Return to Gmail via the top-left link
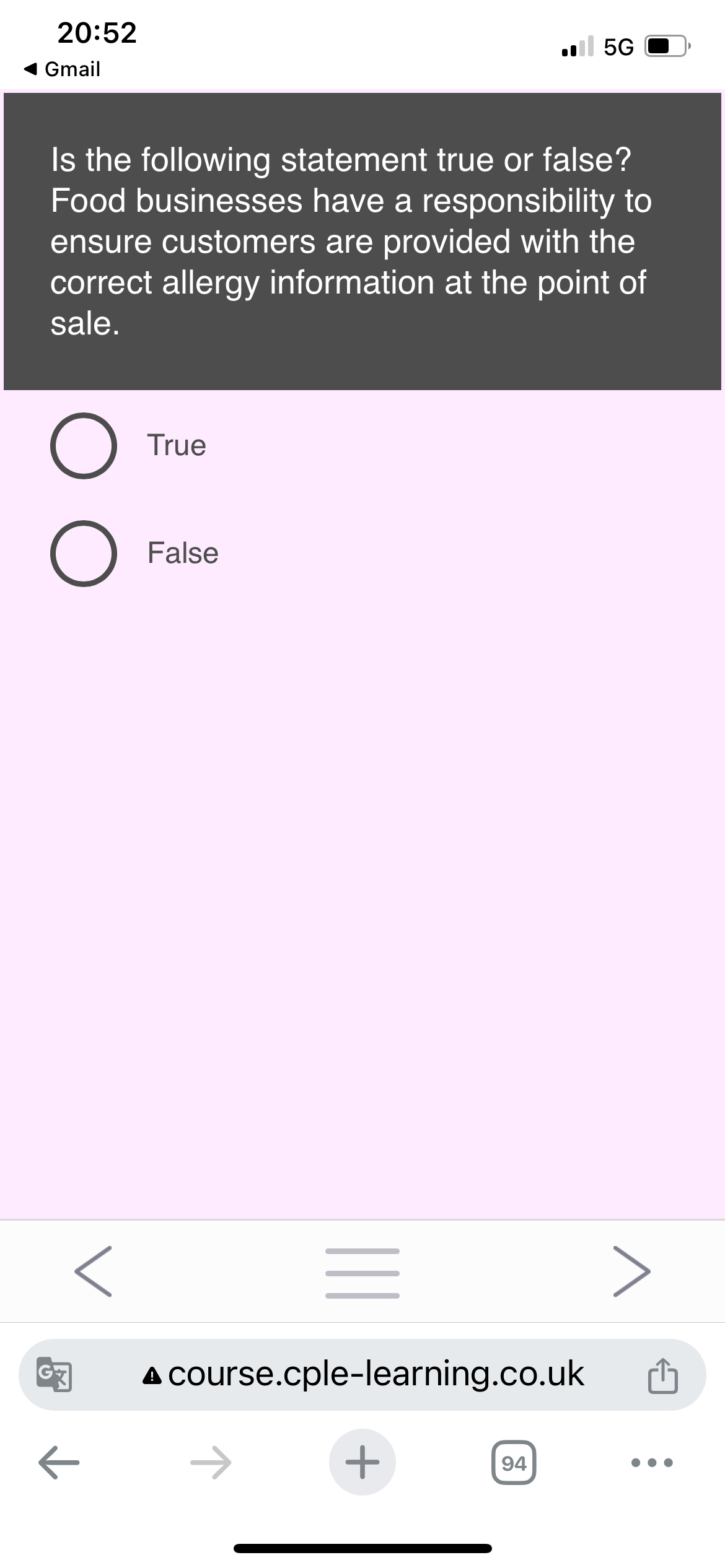 click(62, 69)
